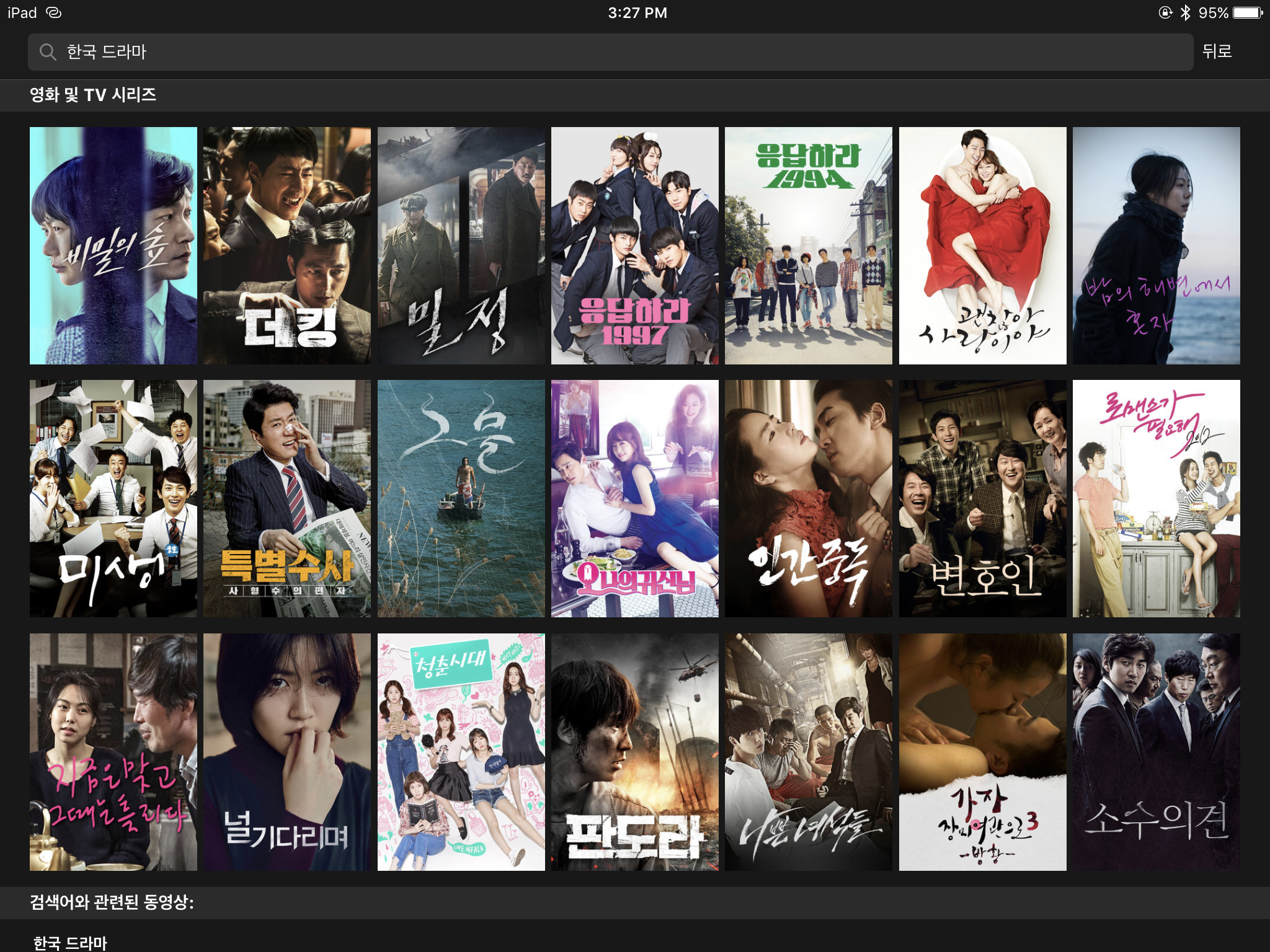This screenshot has height=952, width=1270.
Task: Select the 널 기다리며 poster
Action: tap(287, 751)
